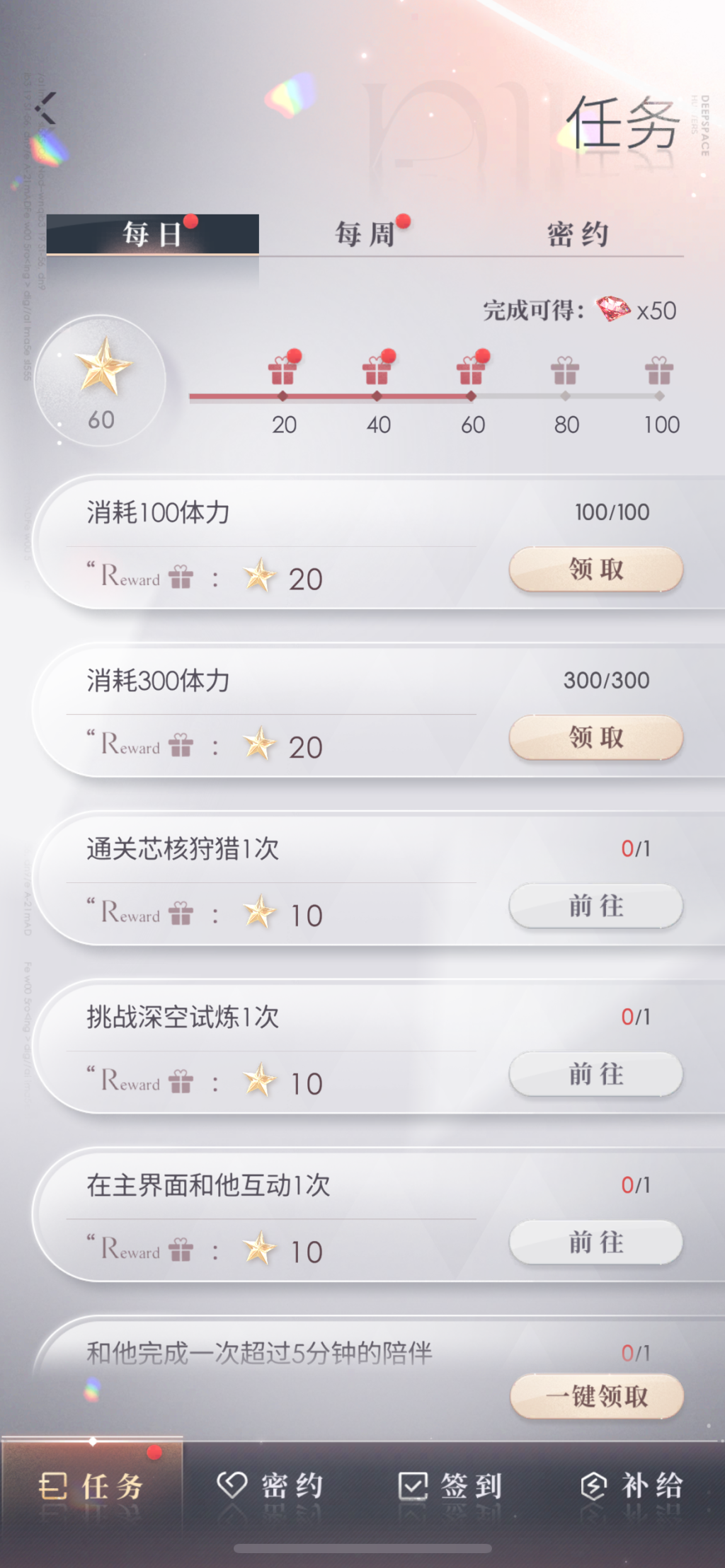Claim the 60-point gift box reward
This screenshot has height=1568, width=725.
tap(472, 370)
